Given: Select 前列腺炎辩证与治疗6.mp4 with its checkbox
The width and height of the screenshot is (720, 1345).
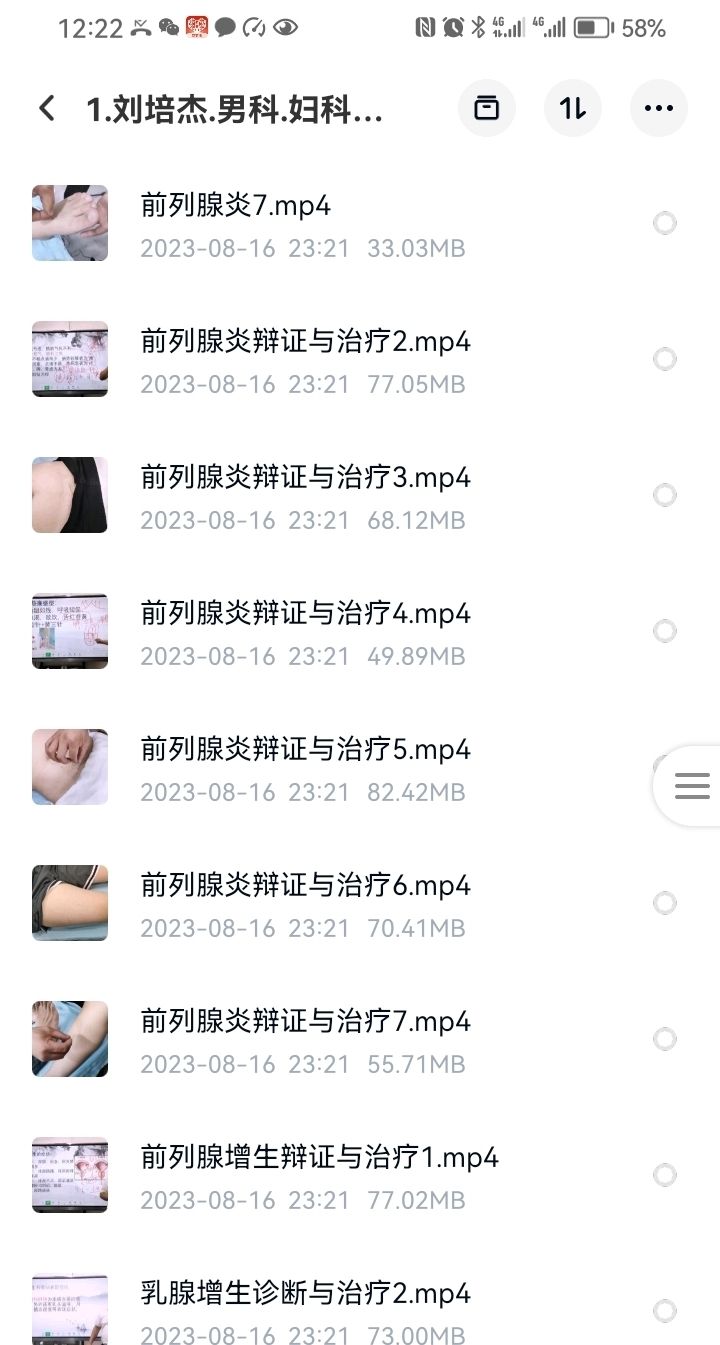Looking at the screenshot, I should coord(665,903).
